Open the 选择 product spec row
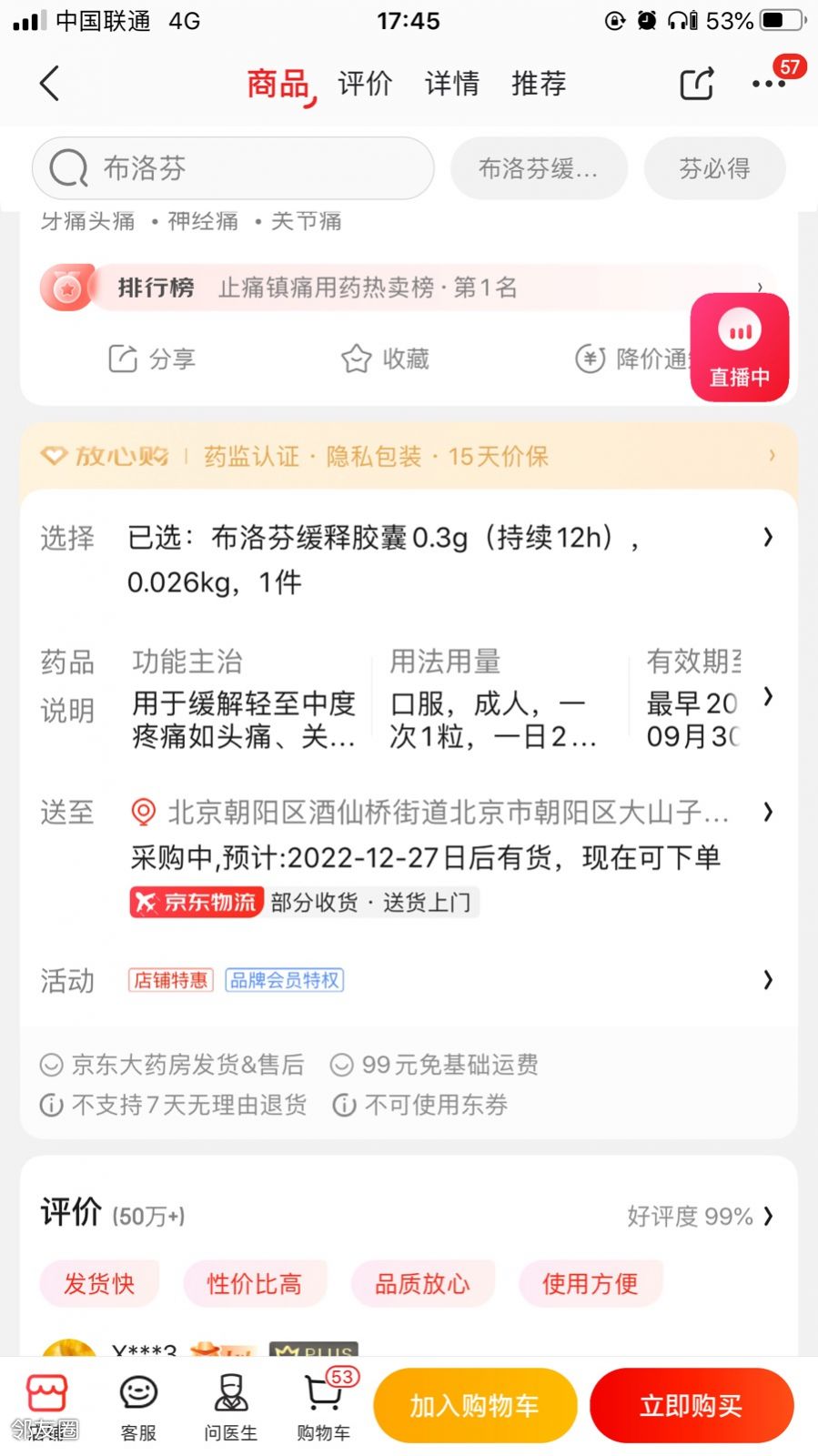818x1456 pixels. [x=409, y=559]
